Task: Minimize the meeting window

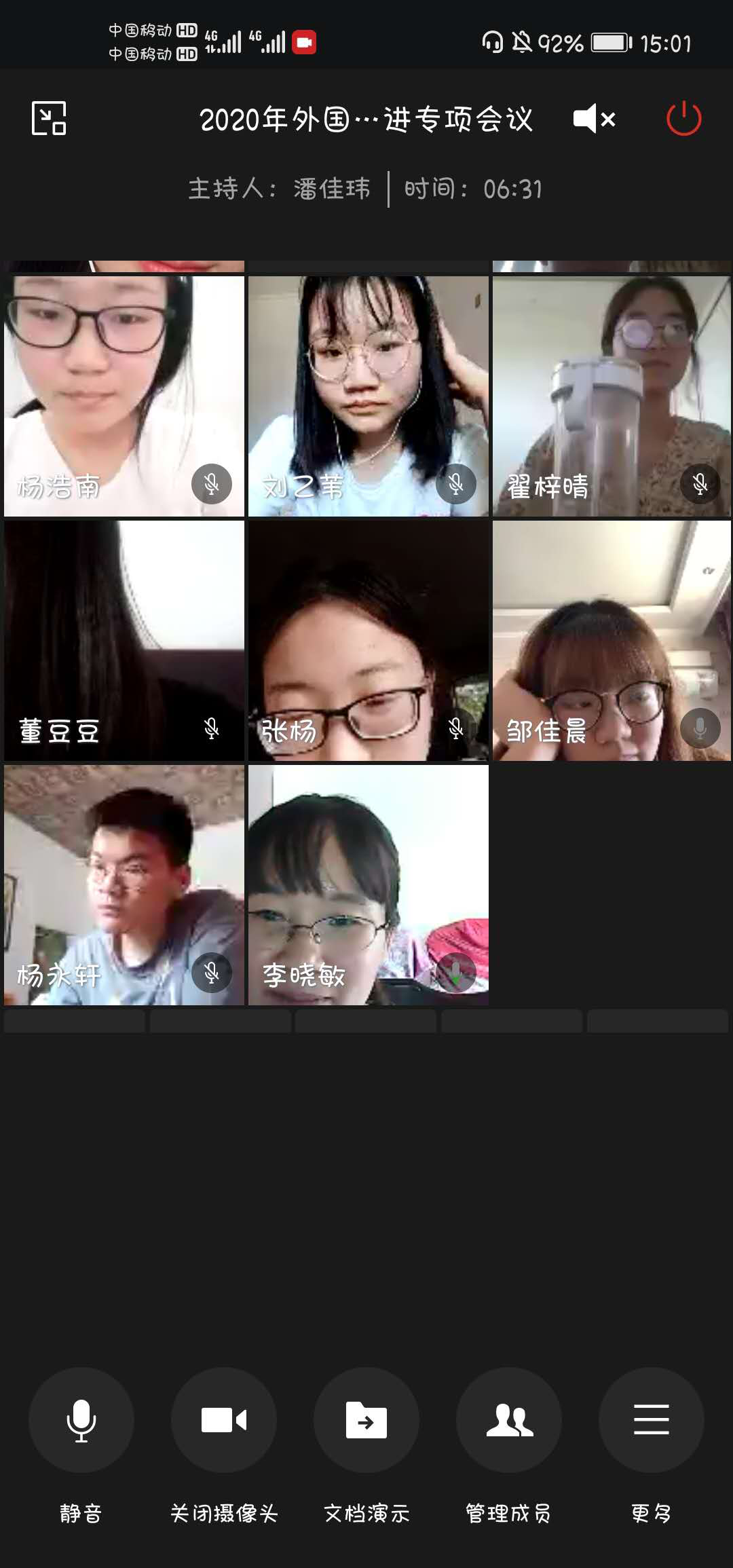Action: click(49, 119)
